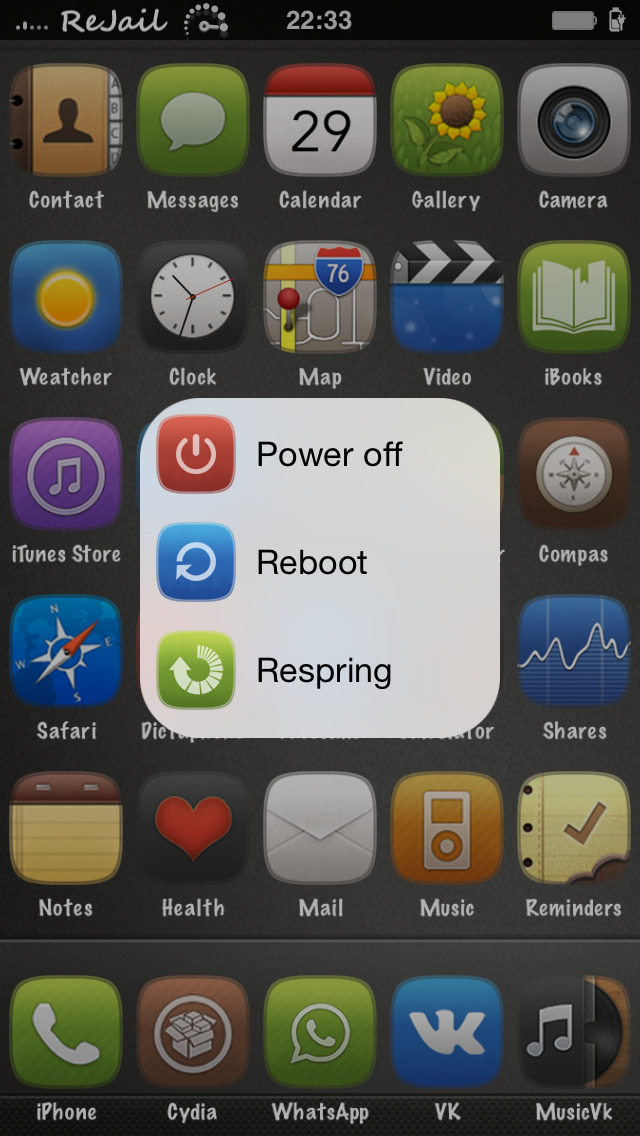The height and width of the screenshot is (1136, 640).
Task: Choose the Reboot option
Action: click(x=320, y=562)
